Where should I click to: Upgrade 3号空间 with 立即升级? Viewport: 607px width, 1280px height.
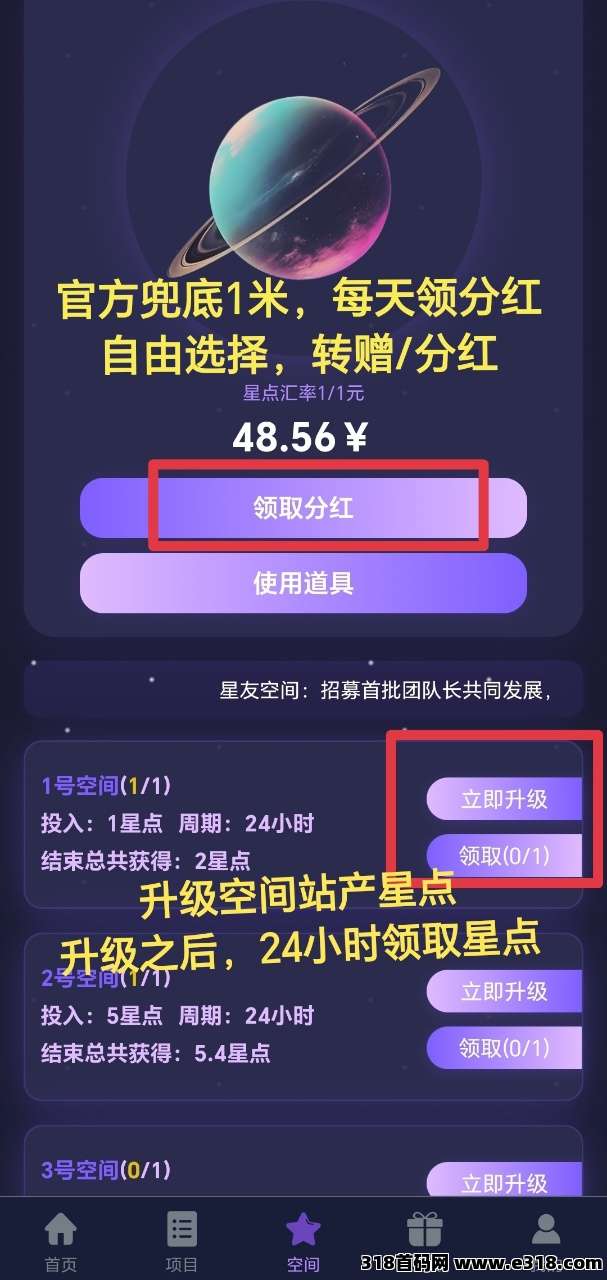tap(503, 1183)
